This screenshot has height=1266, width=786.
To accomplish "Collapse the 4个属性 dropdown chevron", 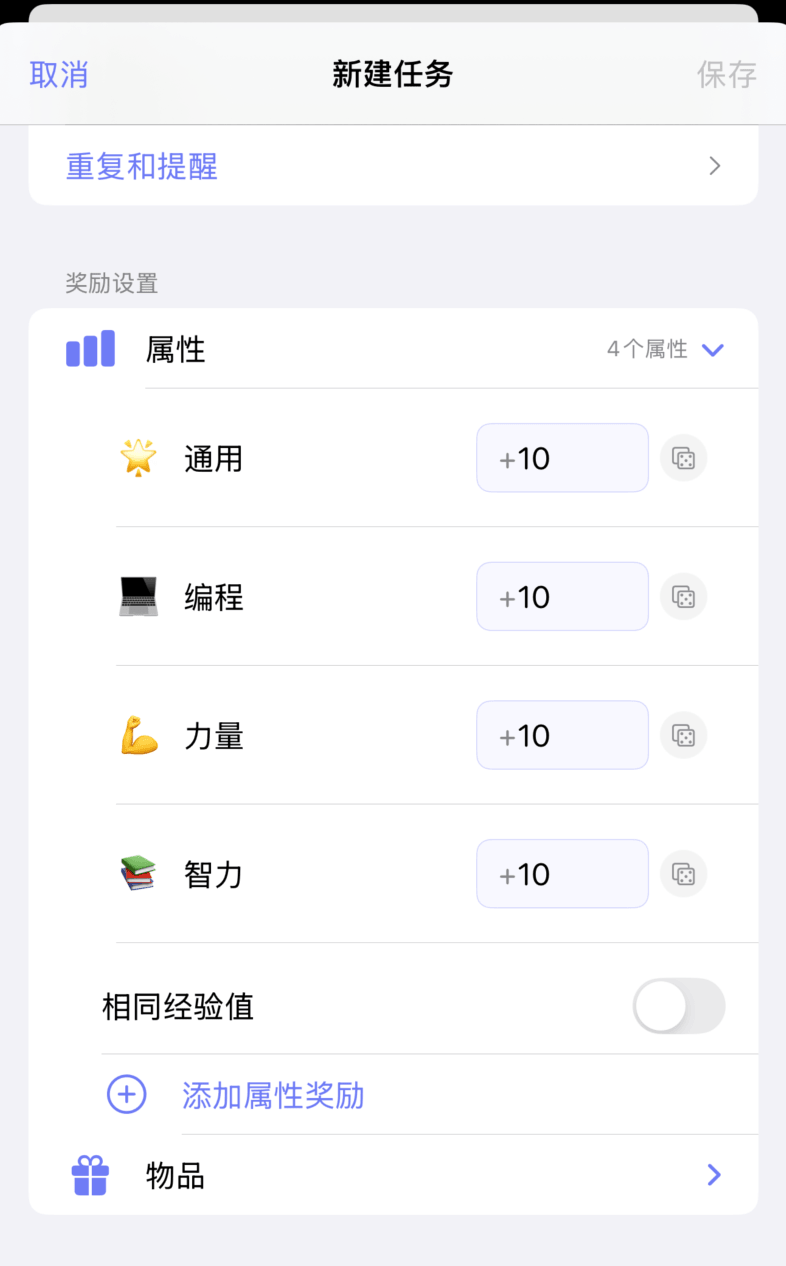I will (712, 350).
